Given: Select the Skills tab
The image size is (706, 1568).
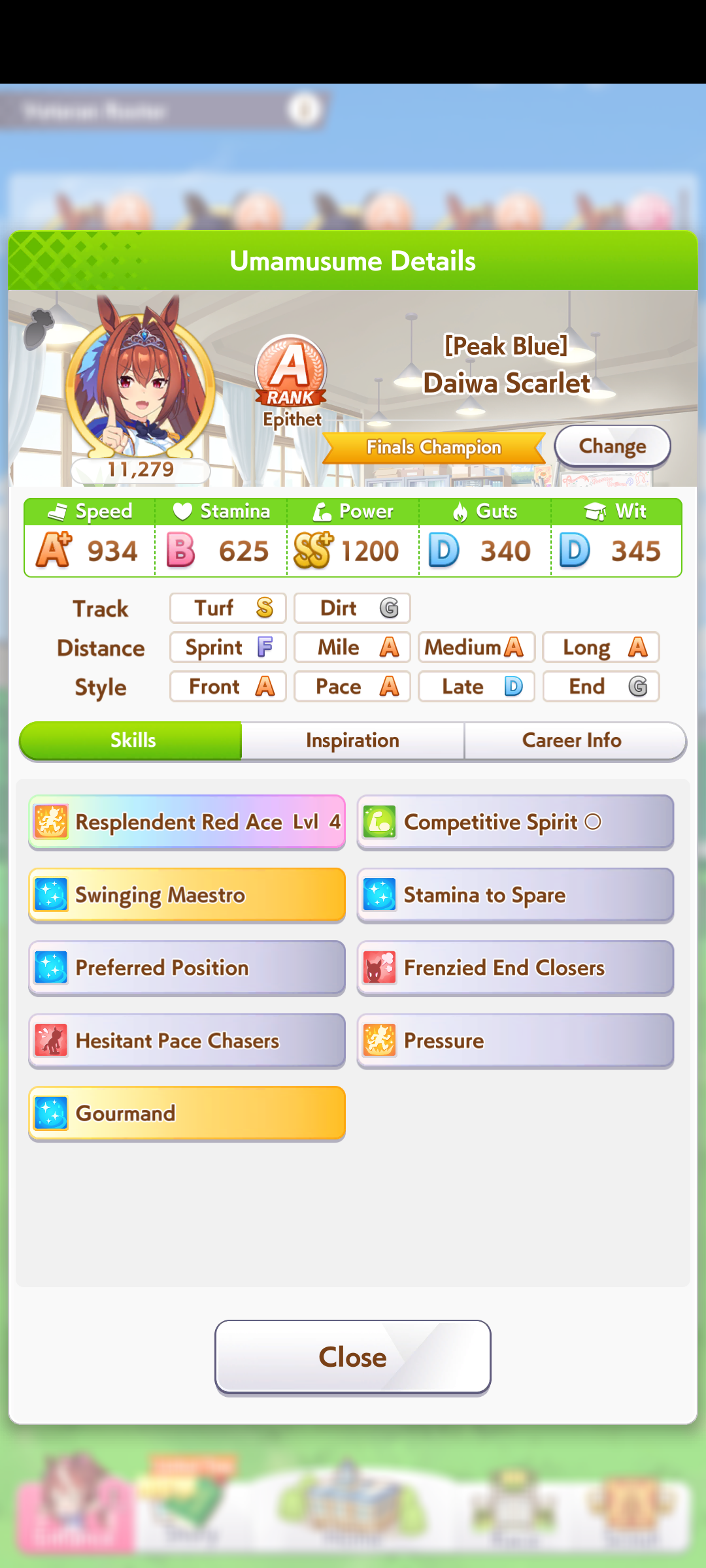Looking at the screenshot, I should [x=133, y=740].
